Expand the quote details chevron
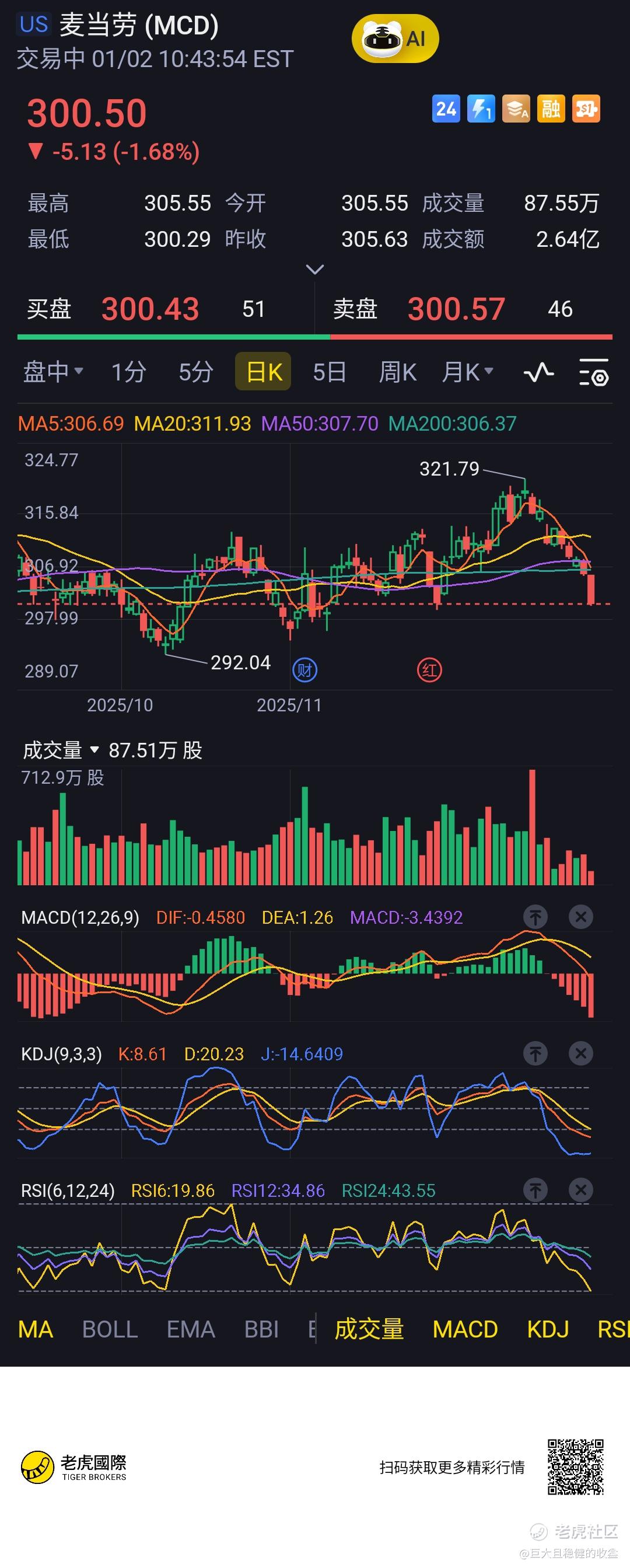This screenshot has width=630, height=1568. click(x=314, y=269)
